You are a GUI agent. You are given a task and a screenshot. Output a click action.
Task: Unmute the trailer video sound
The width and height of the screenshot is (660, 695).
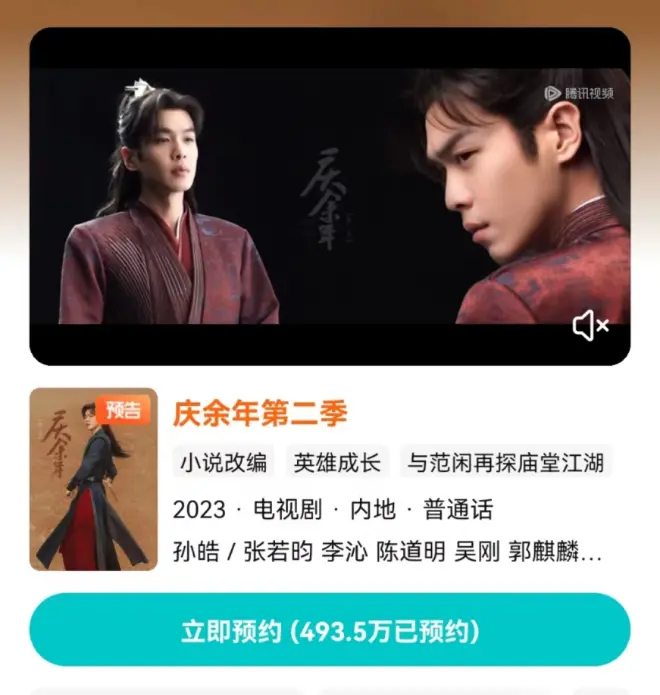590,325
